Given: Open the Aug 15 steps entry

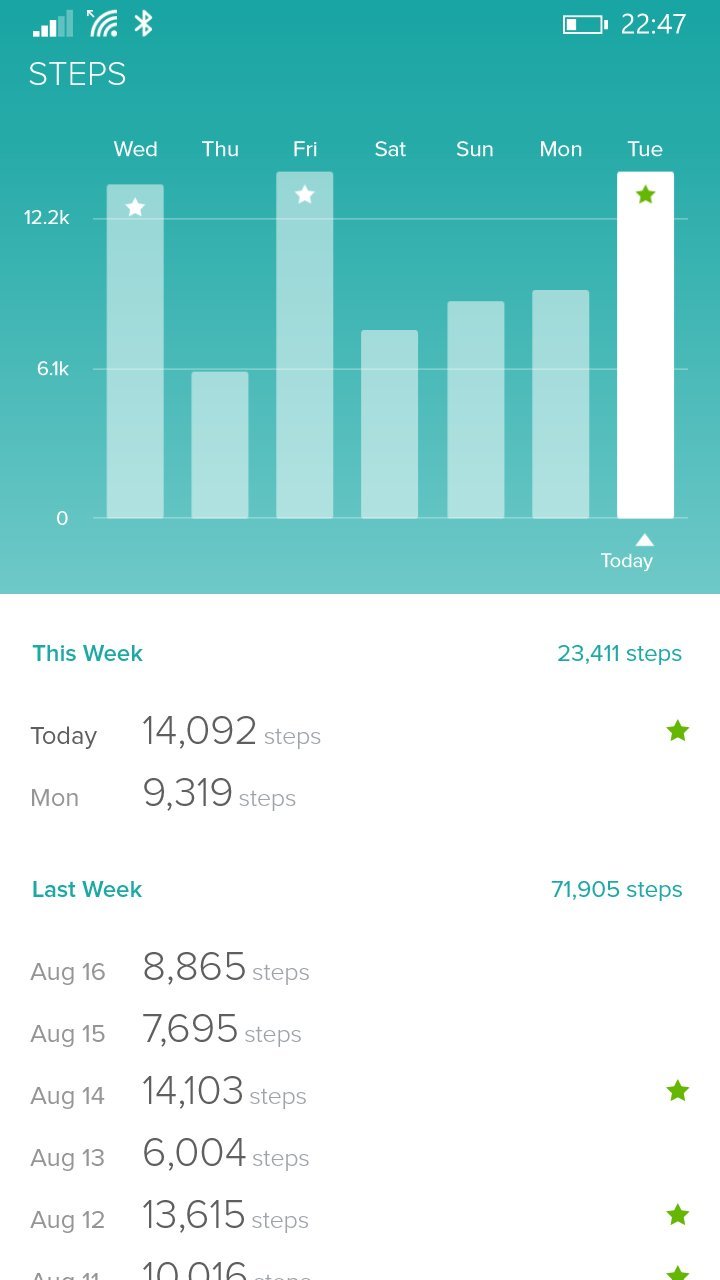Looking at the screenshot, I should point(360,1031).
